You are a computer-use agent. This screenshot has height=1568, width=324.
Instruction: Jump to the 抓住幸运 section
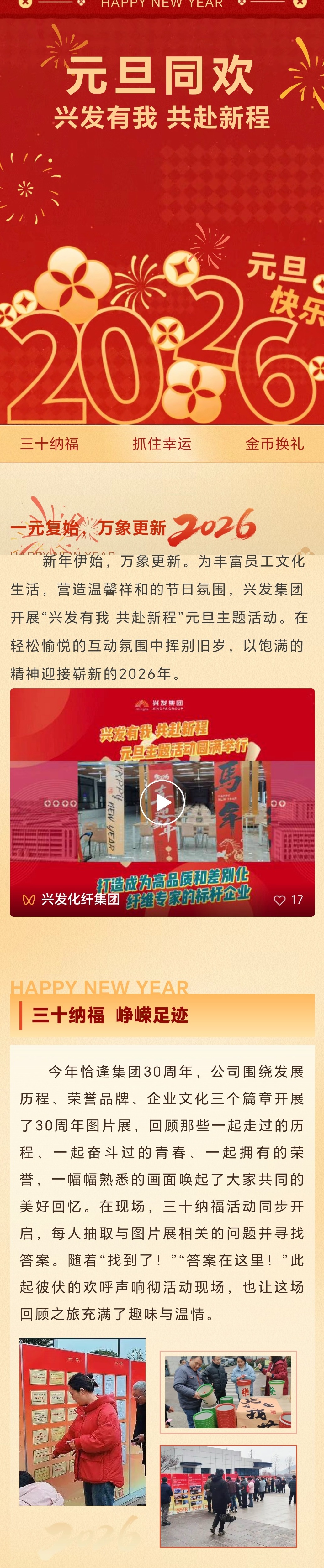(x=162, y=444)
